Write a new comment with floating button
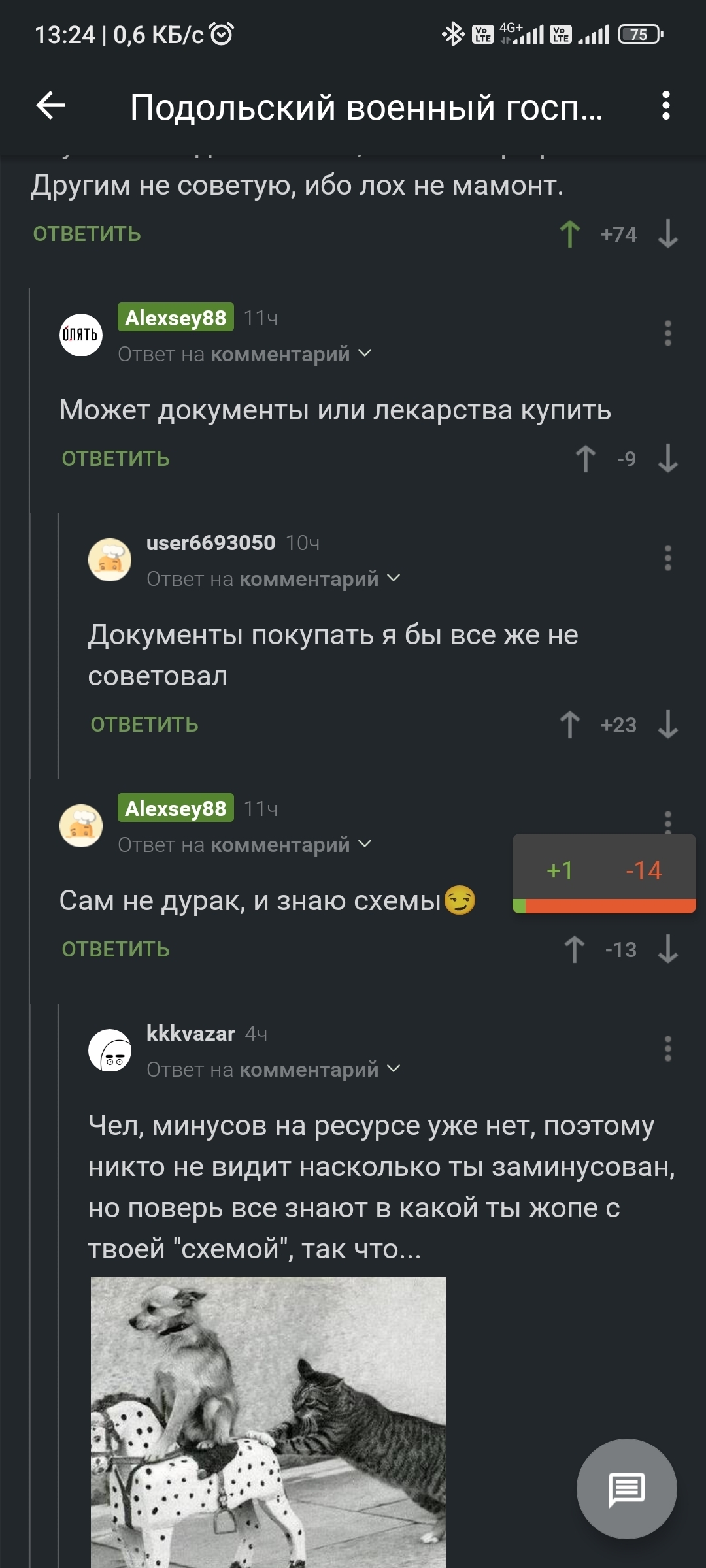This screenshot has height=1568, width=706. tap(626, 1489)
